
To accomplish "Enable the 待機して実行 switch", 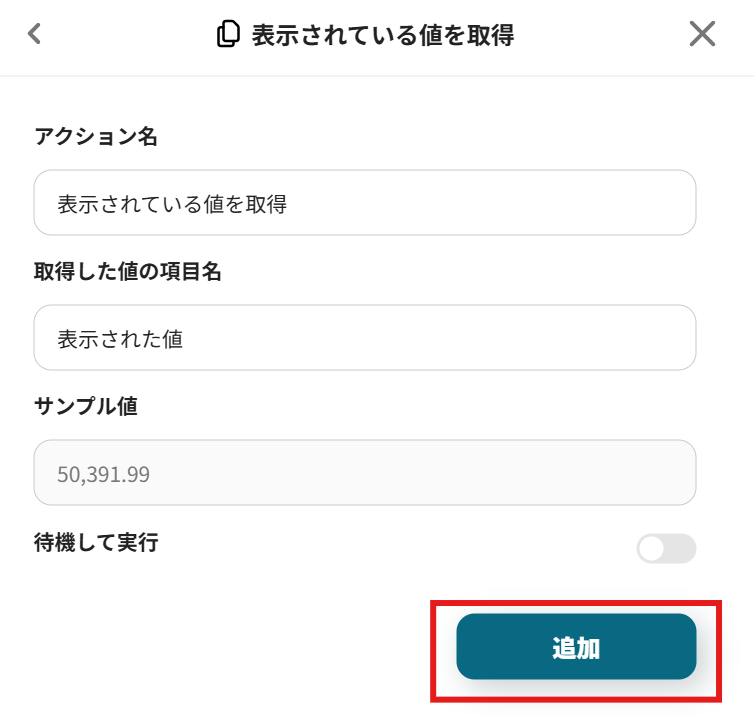I will click(x=665, y=549).
